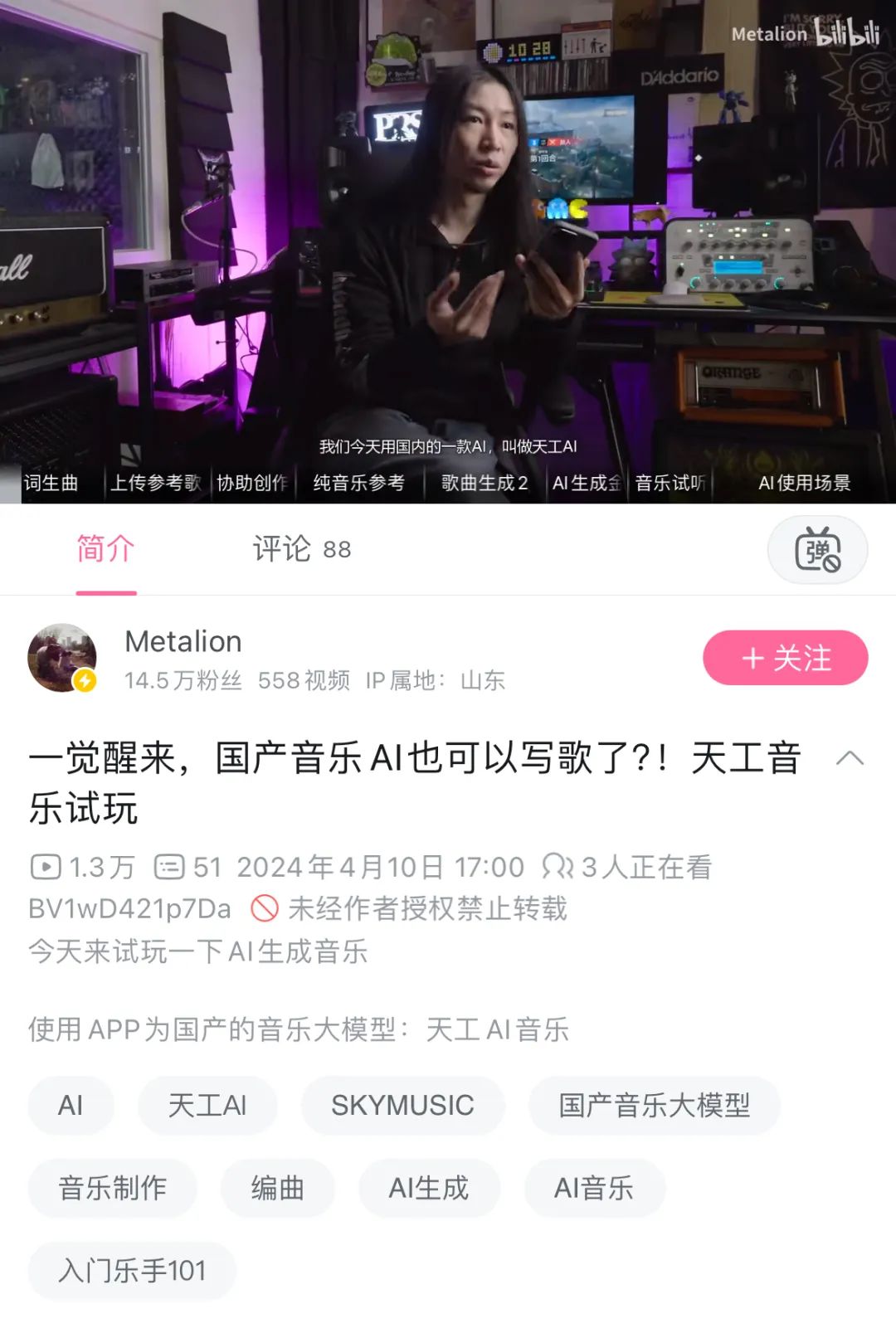Select the 简介 tab
The height and width of the screenshot is (1333, 896).
[x=105, y=549]
